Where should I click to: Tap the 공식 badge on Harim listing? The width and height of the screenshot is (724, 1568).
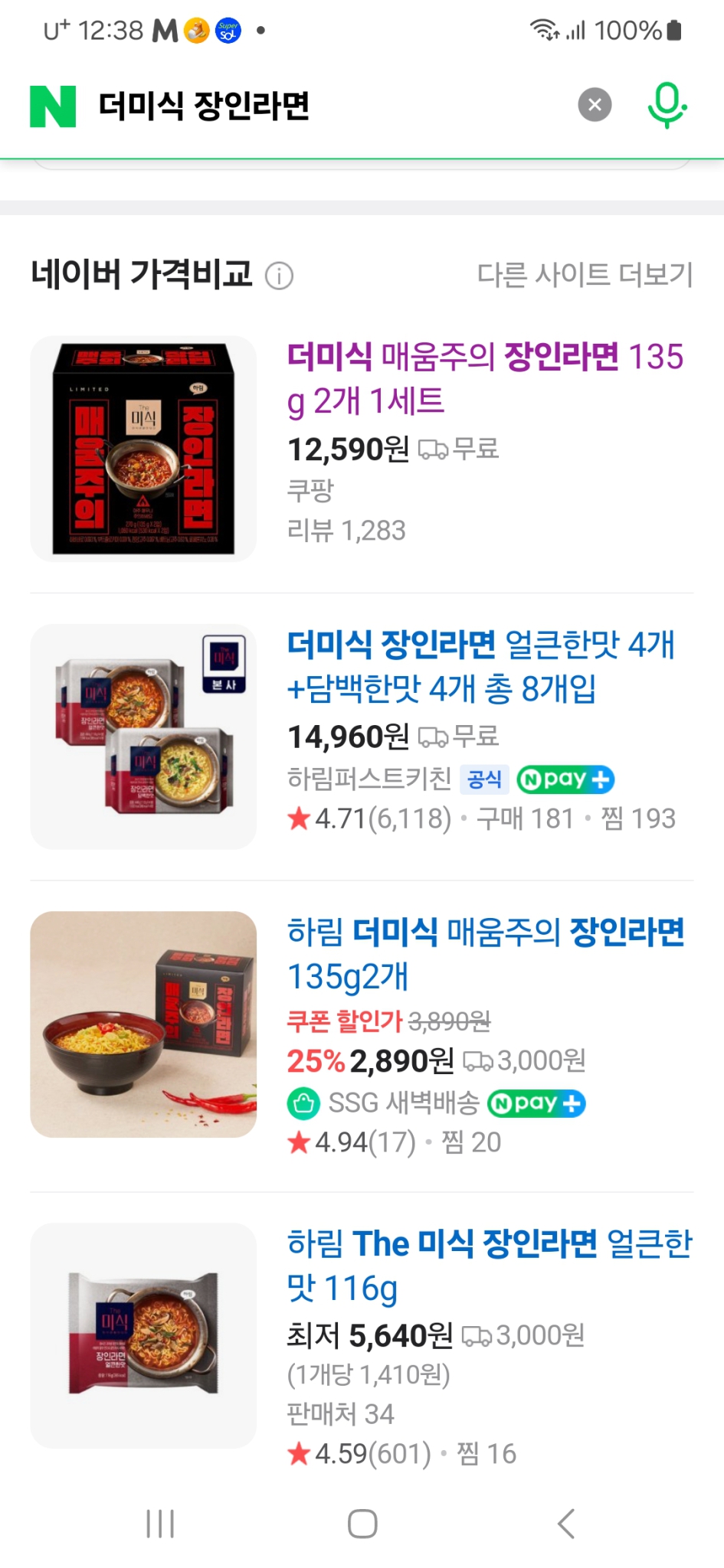click(x=483, y=779)
